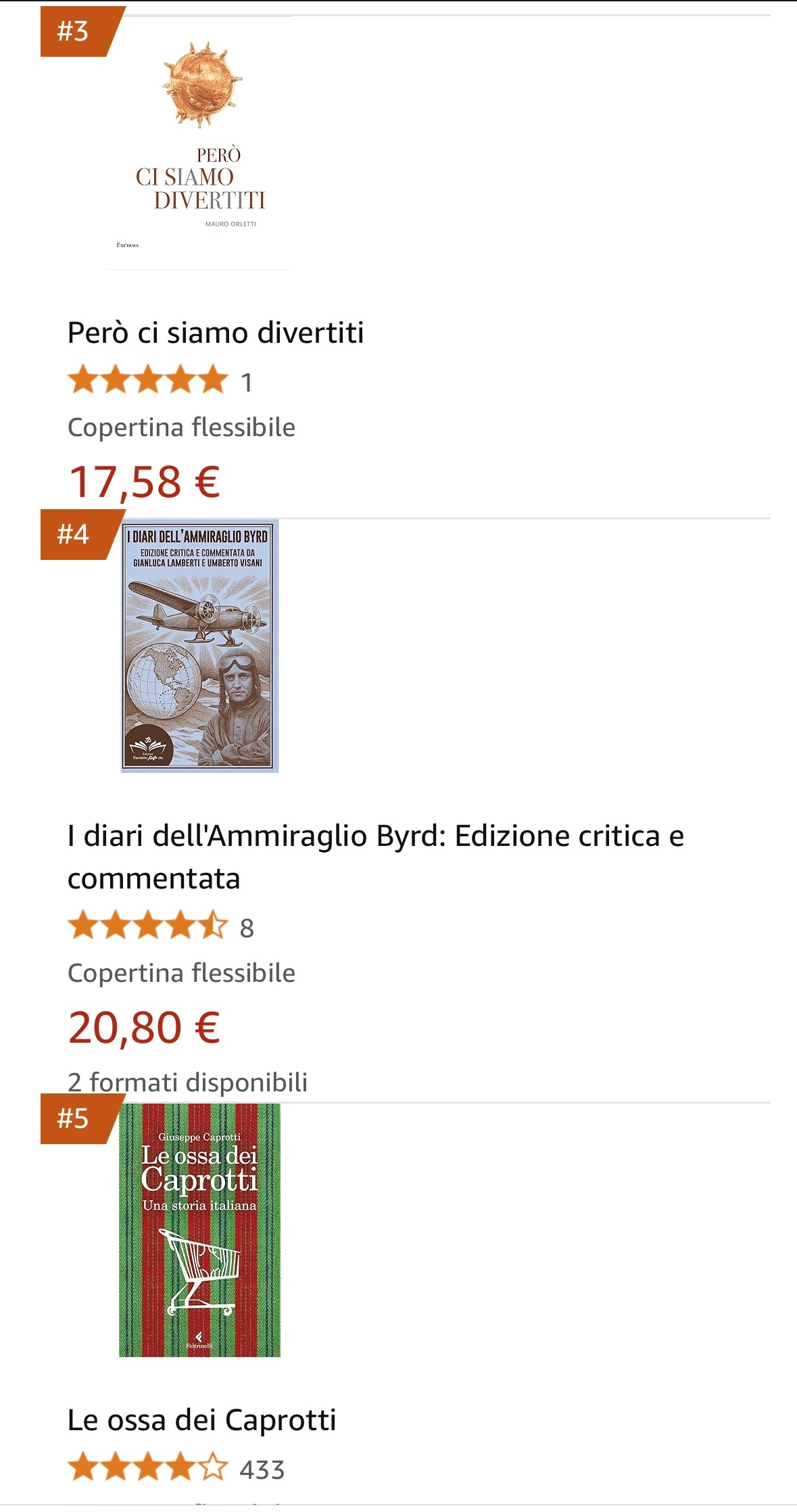View the 433 ratings for Le ossa dei Caprotti
The image size is (797, 1512).
coord(262,1470)
